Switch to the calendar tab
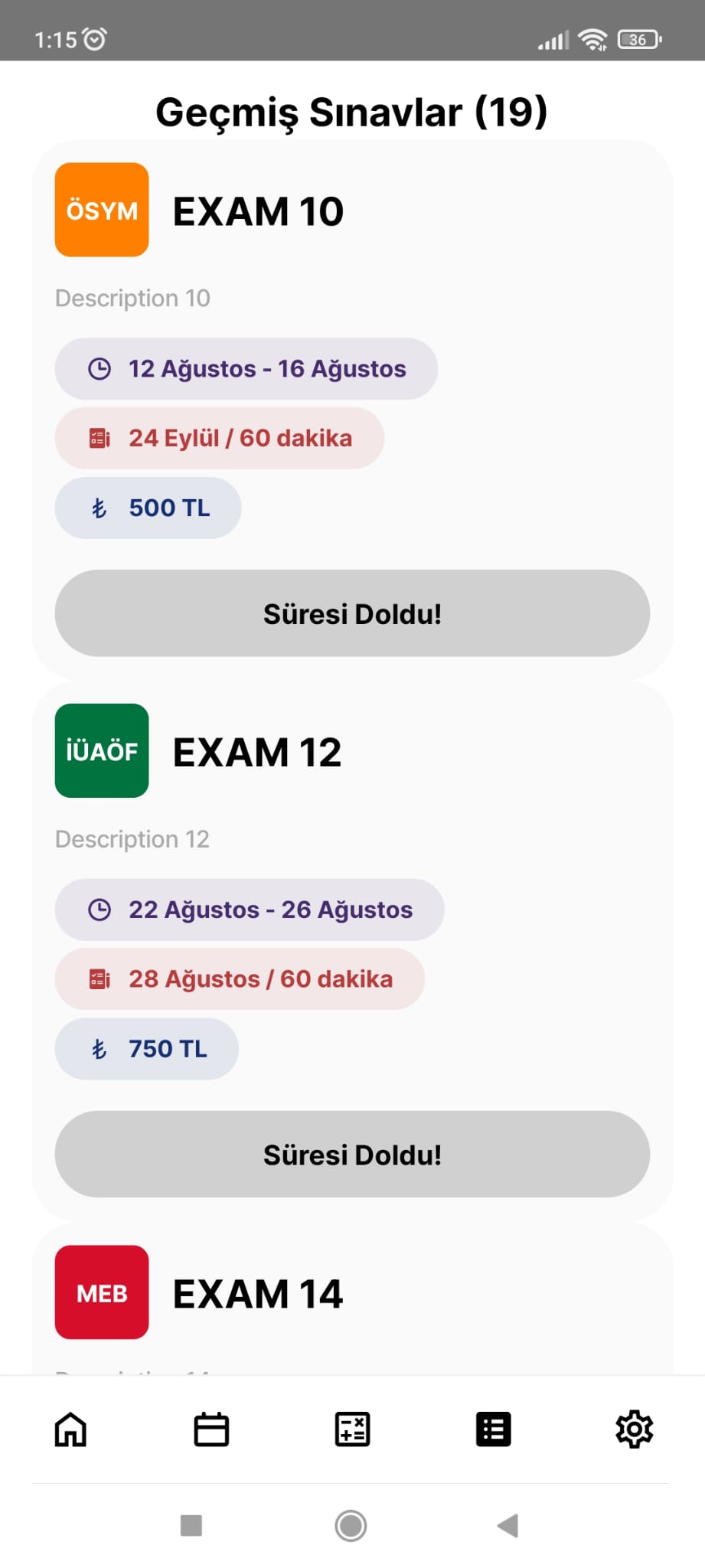 211,1429
